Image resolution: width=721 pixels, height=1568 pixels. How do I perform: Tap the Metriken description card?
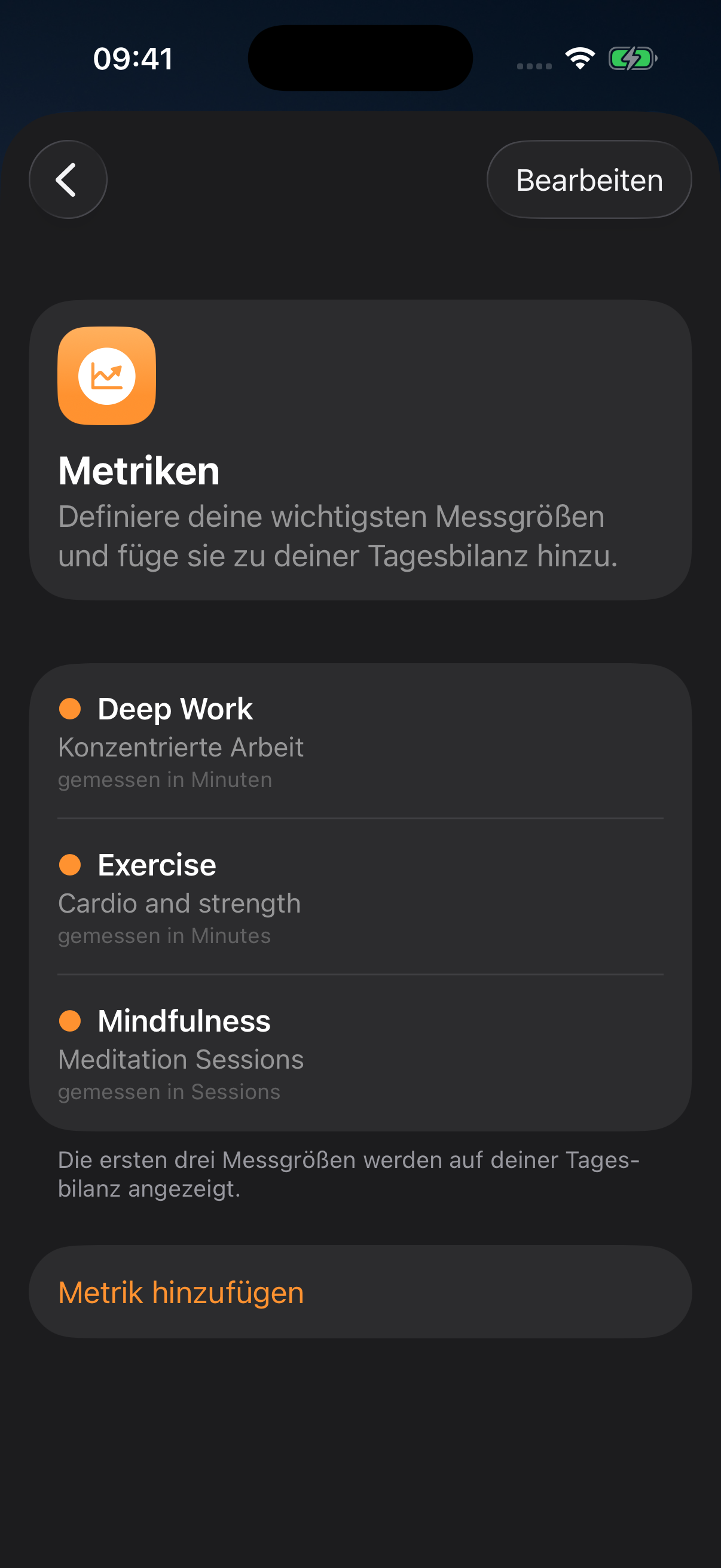click(x=360, y=450)
